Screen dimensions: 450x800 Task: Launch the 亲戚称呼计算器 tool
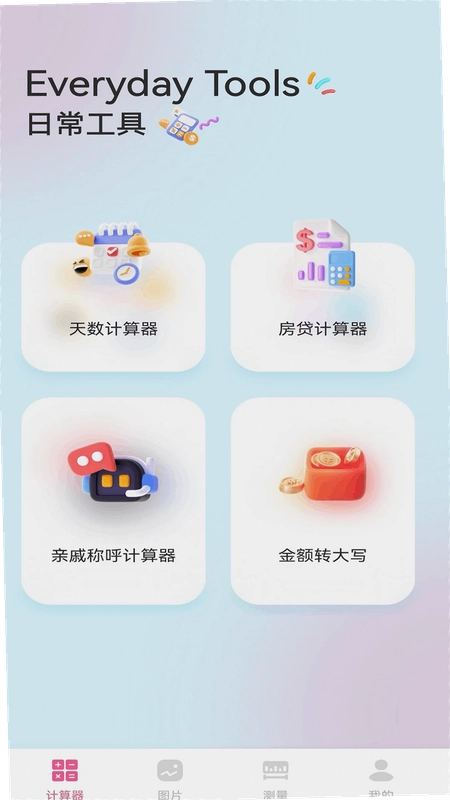tap(113, 501)
